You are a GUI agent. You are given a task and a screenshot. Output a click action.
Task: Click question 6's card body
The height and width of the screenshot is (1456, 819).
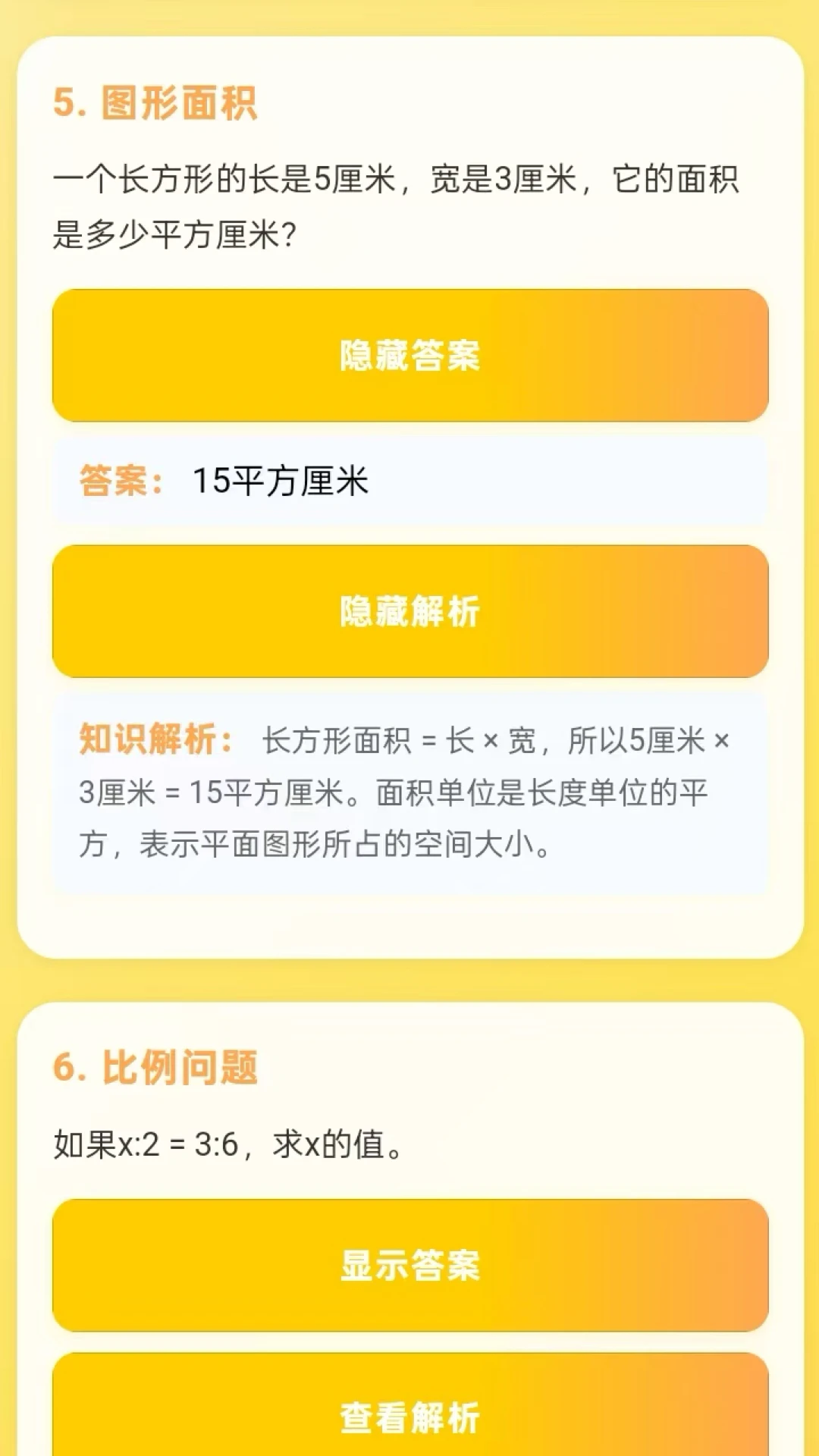(x=409, y=1213)
